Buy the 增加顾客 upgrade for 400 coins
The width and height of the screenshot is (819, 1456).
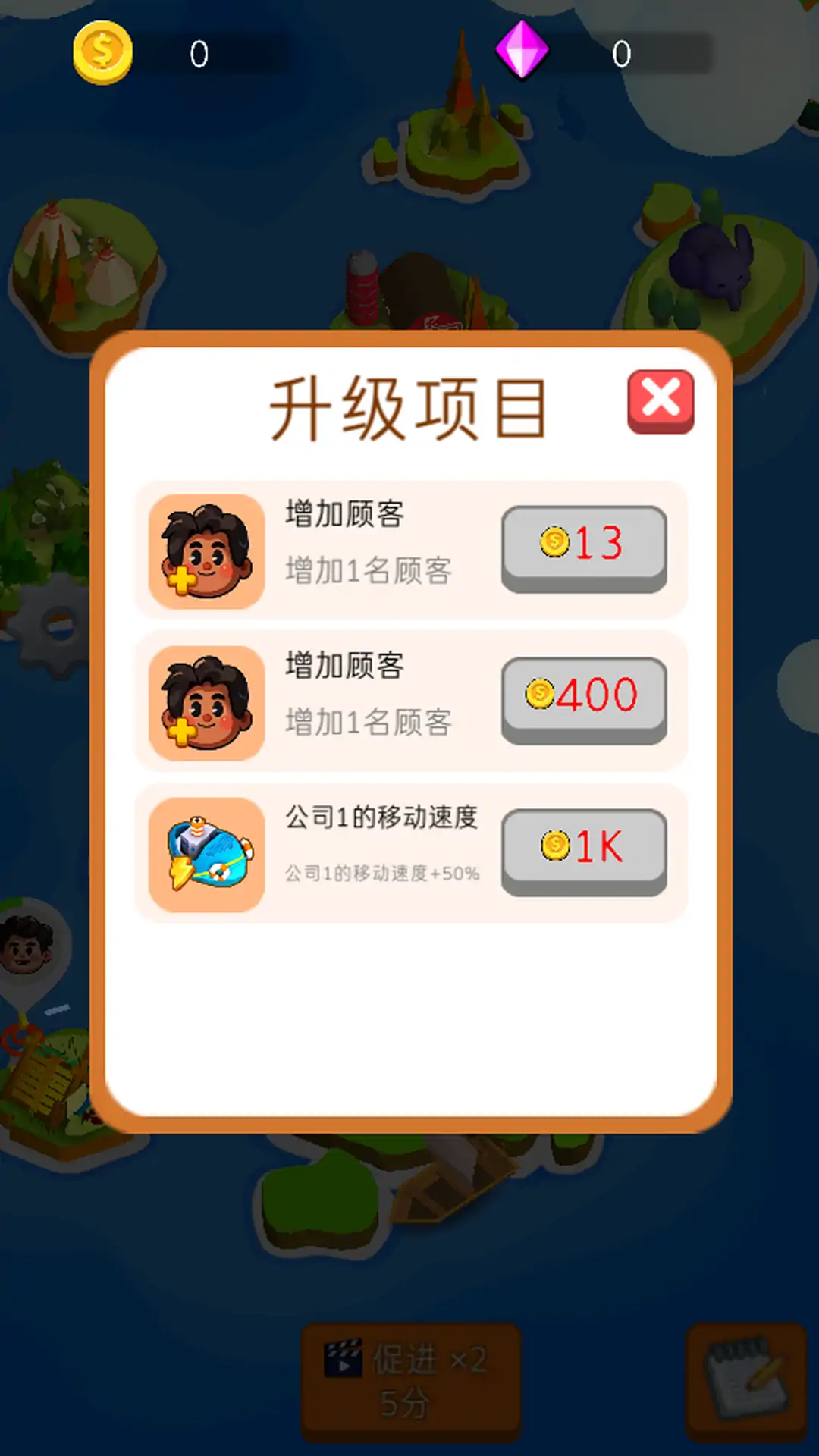click(x=584, y=698)
